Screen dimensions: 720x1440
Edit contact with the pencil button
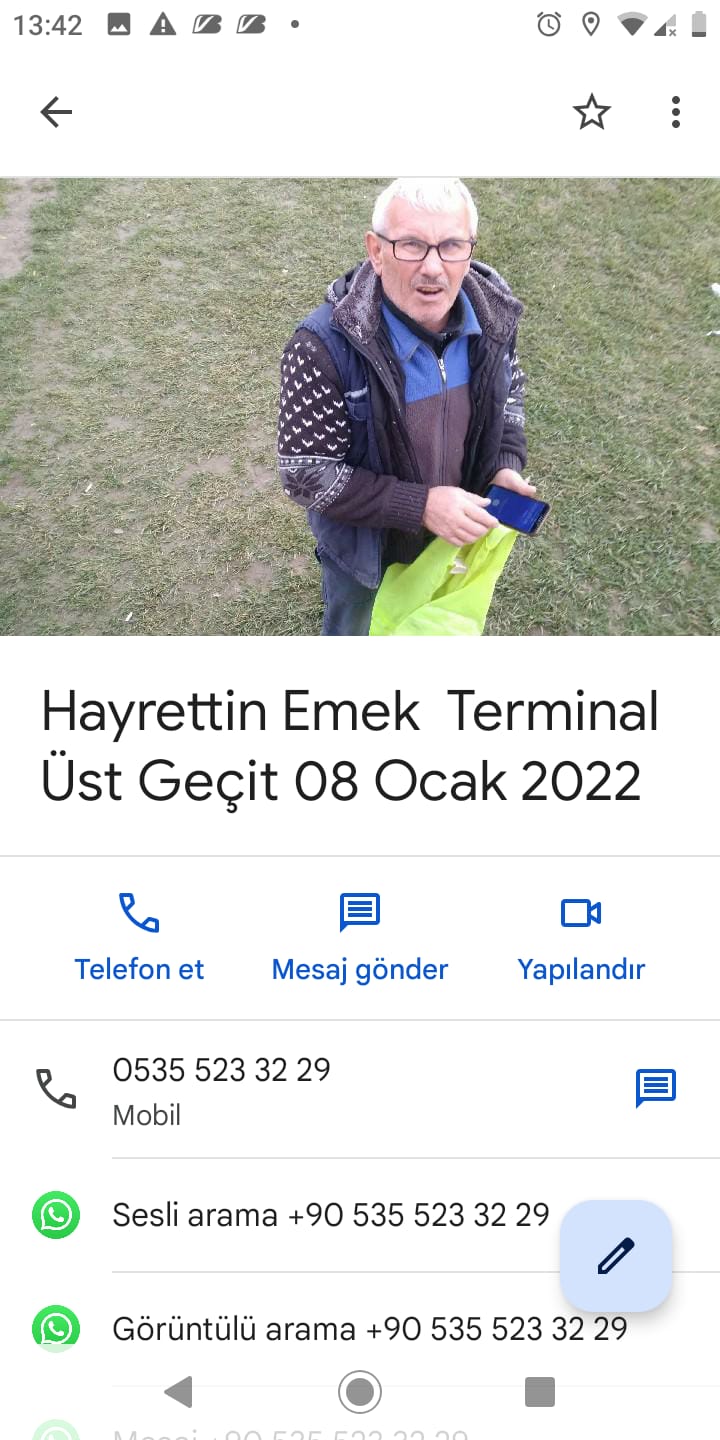coord(616,1256)
